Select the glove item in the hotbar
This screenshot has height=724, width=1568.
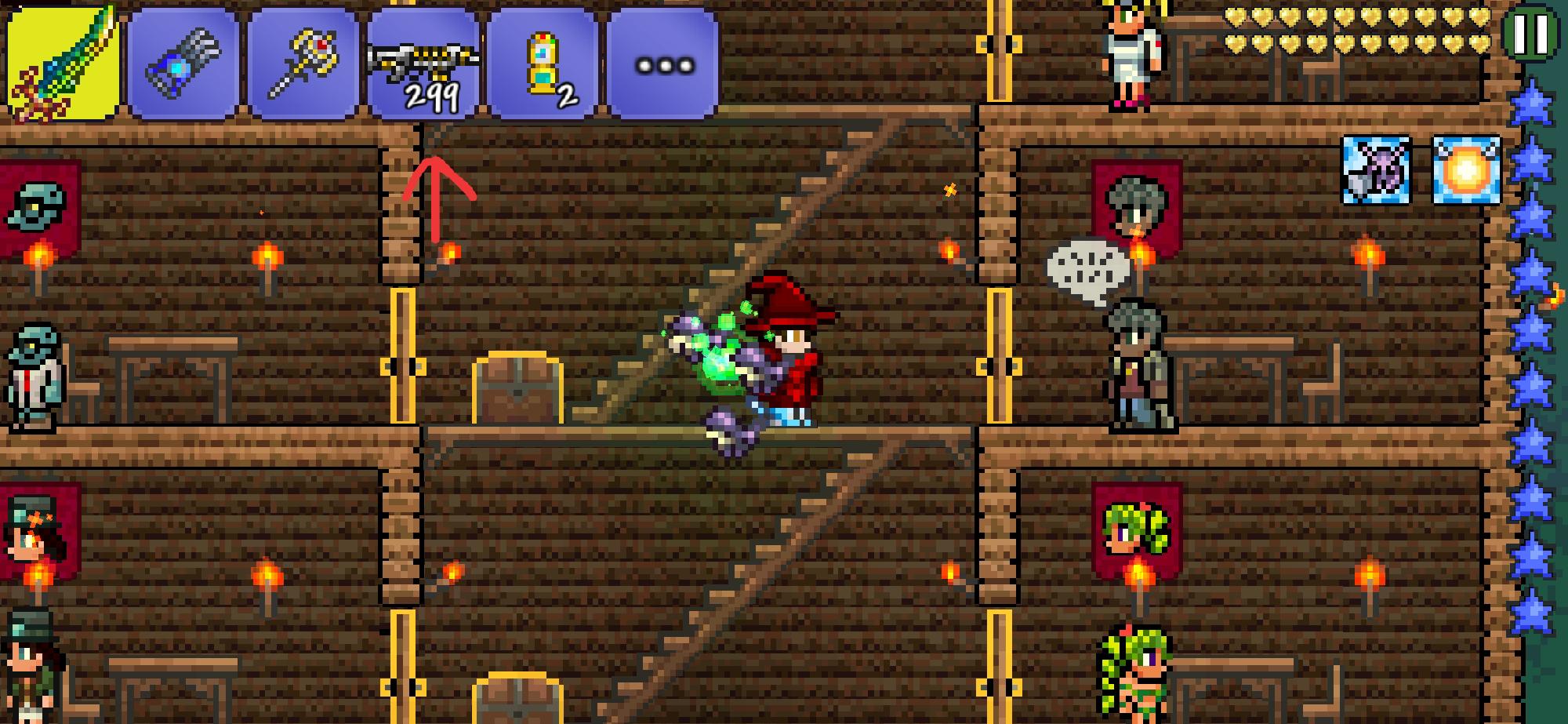coord(183,64)
